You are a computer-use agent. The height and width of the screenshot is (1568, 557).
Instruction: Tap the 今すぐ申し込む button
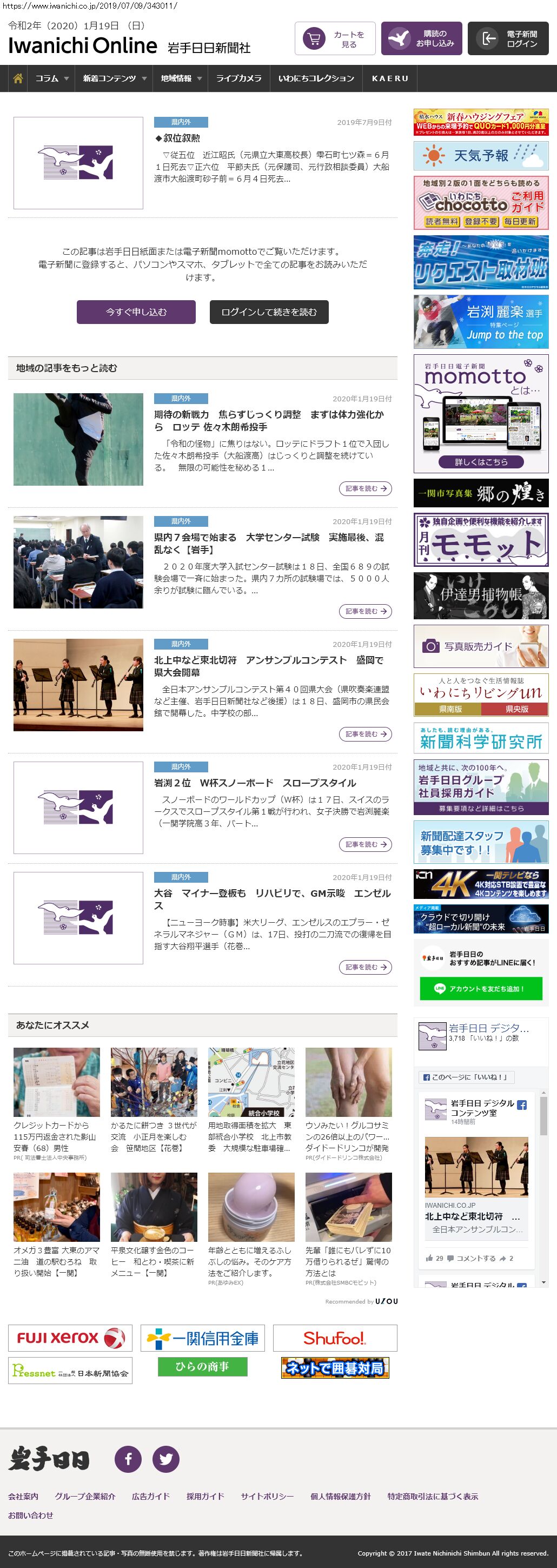coord(136,312)
